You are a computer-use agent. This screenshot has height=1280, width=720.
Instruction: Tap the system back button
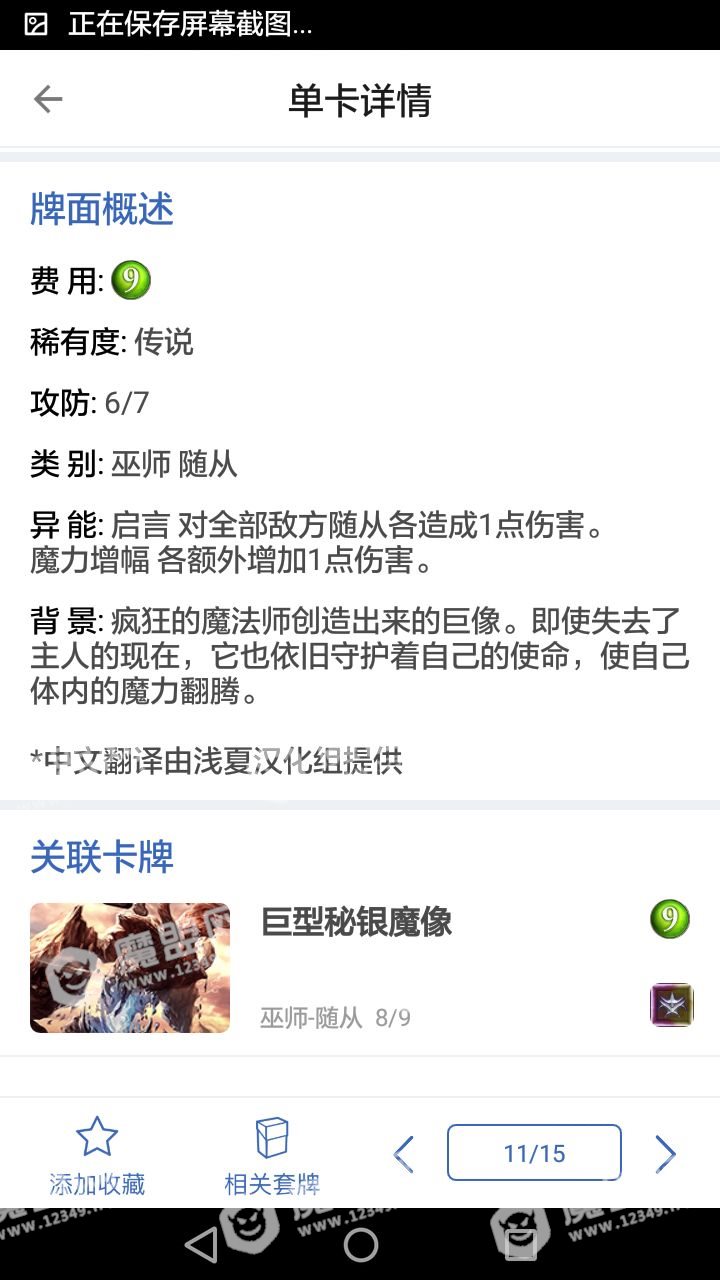pos(201,1245)
